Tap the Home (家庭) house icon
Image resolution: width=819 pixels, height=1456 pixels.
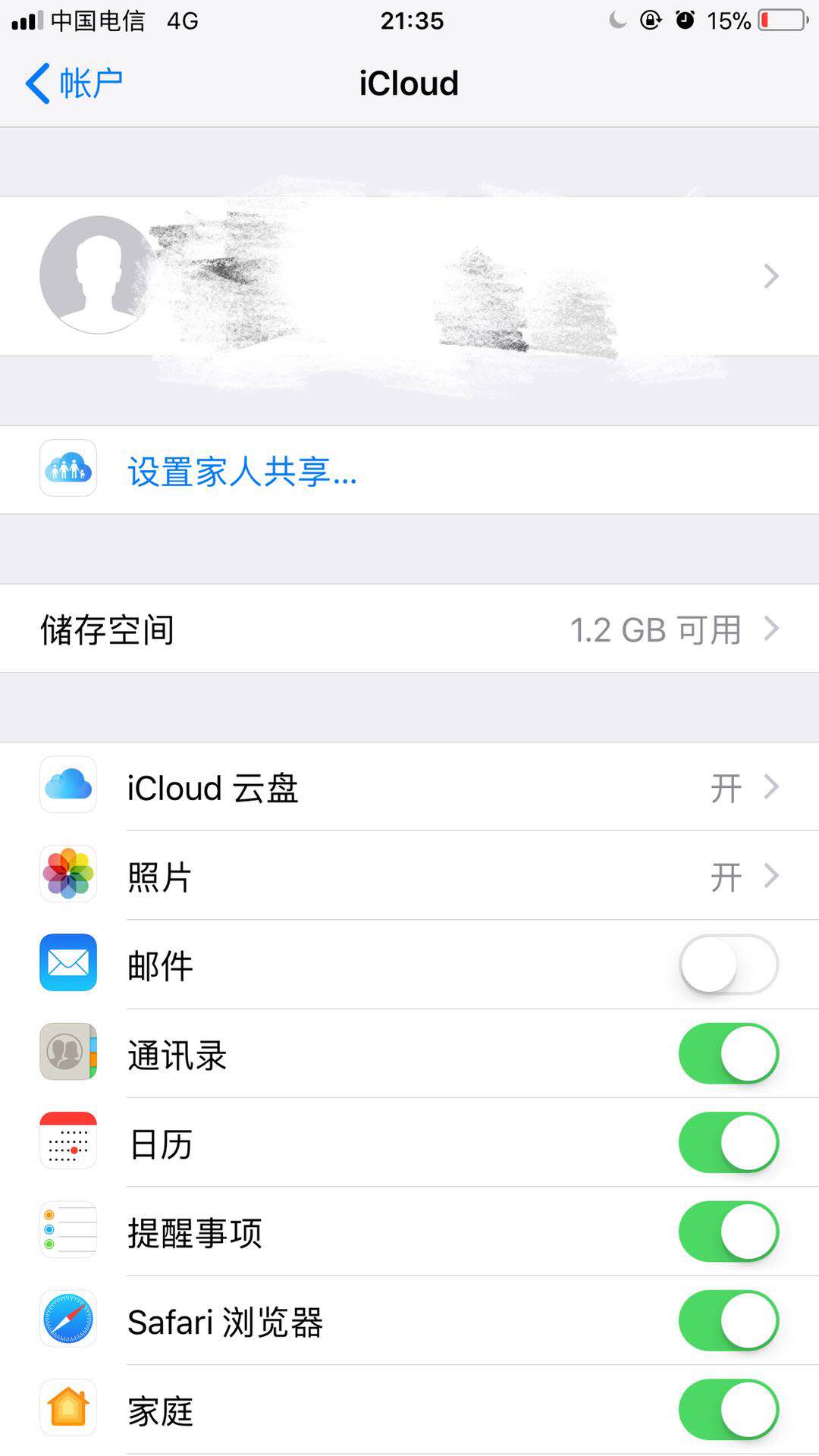(67, 1409)
